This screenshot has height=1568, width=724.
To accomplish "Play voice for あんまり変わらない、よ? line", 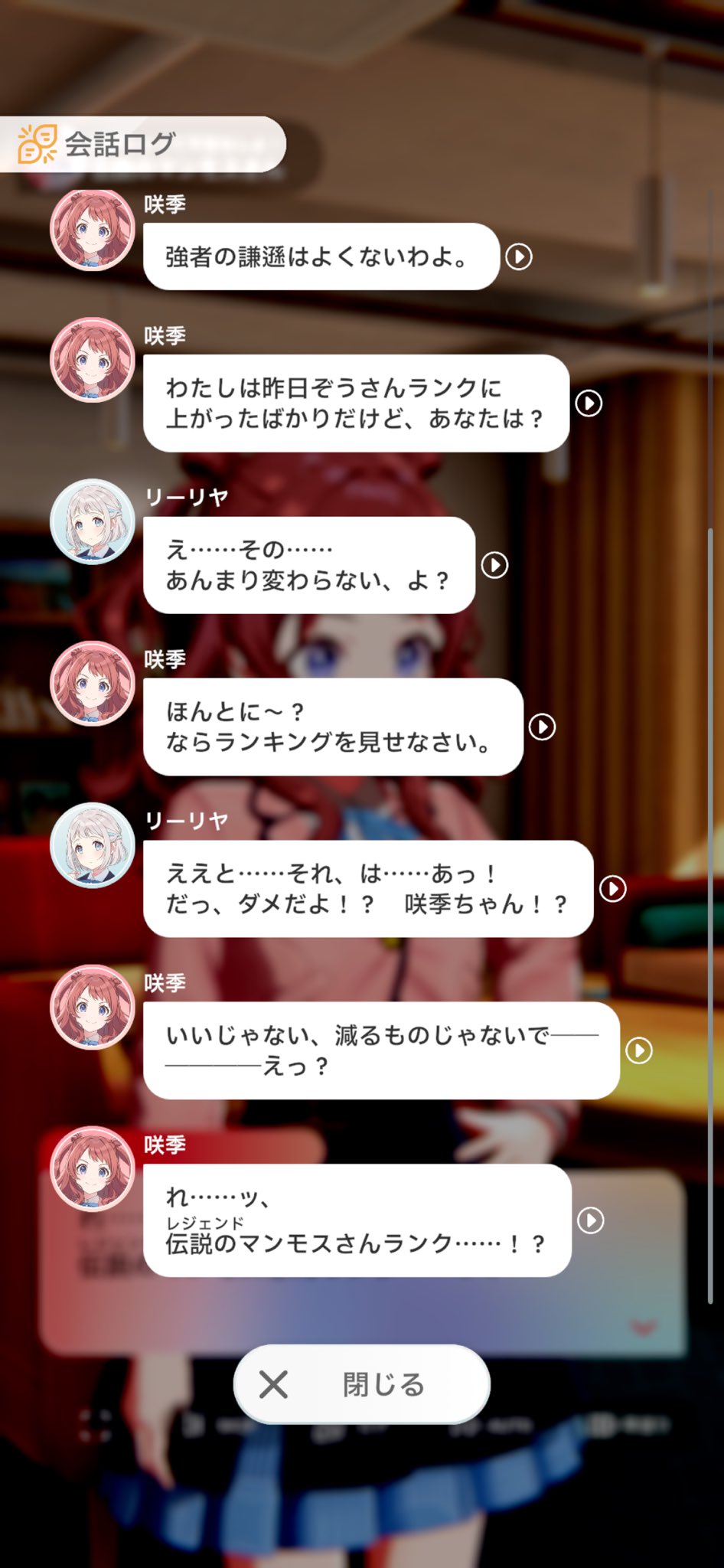I will click(x=494, y=565).
